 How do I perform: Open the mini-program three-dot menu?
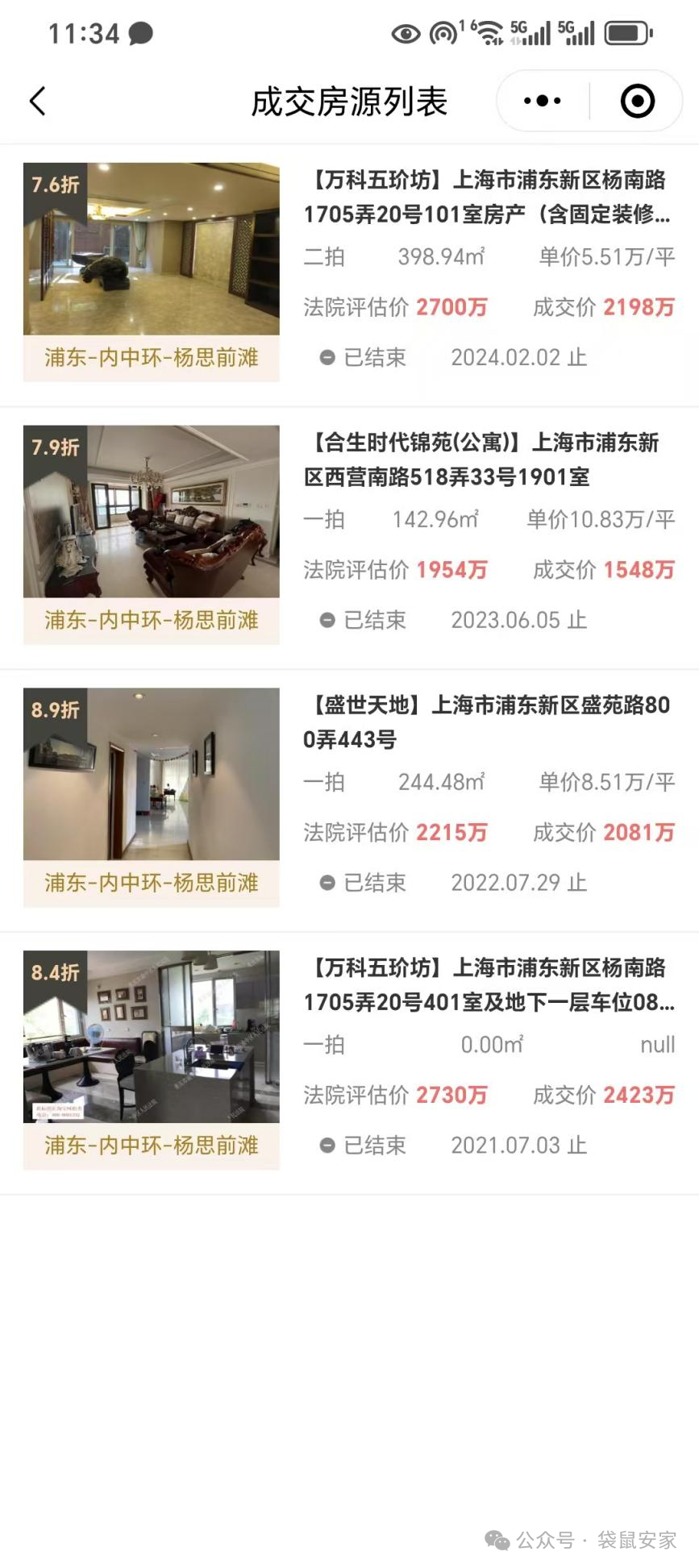point(543,102)
